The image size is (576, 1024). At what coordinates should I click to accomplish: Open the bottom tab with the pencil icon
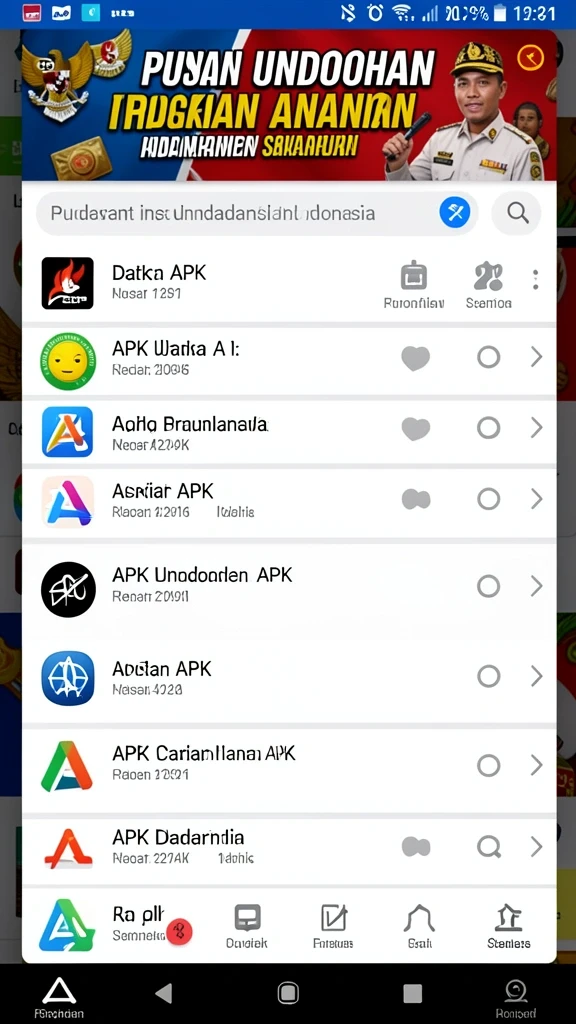click(333, 926)
